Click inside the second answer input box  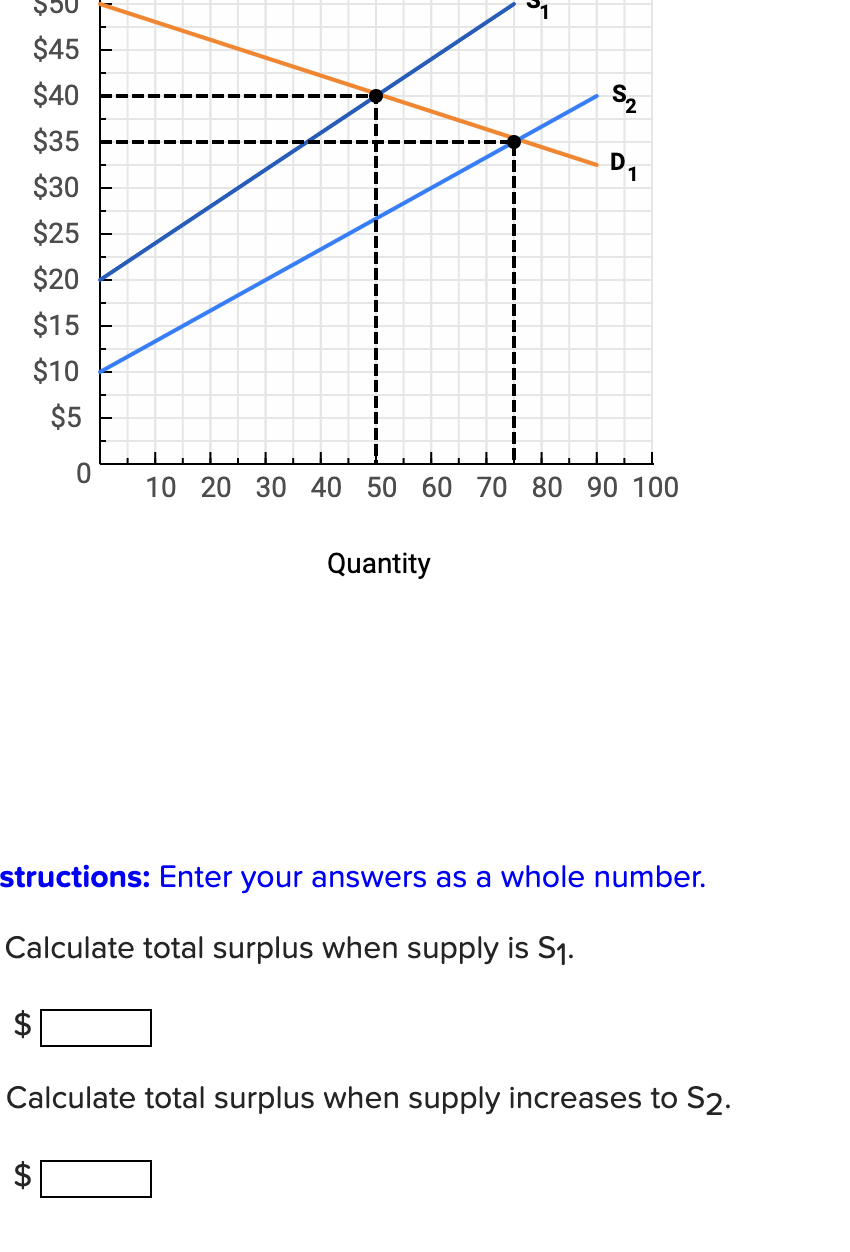click(x=95, y=1178)
